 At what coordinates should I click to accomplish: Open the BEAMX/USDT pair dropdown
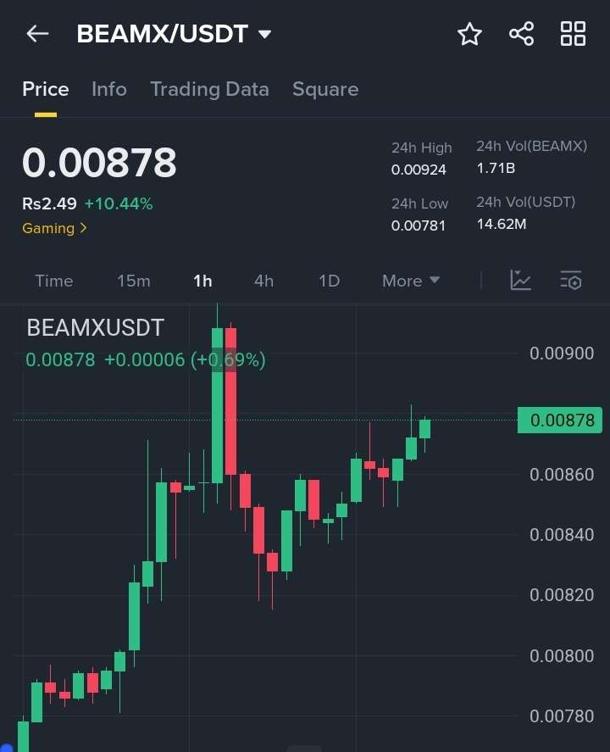[264, 34]
